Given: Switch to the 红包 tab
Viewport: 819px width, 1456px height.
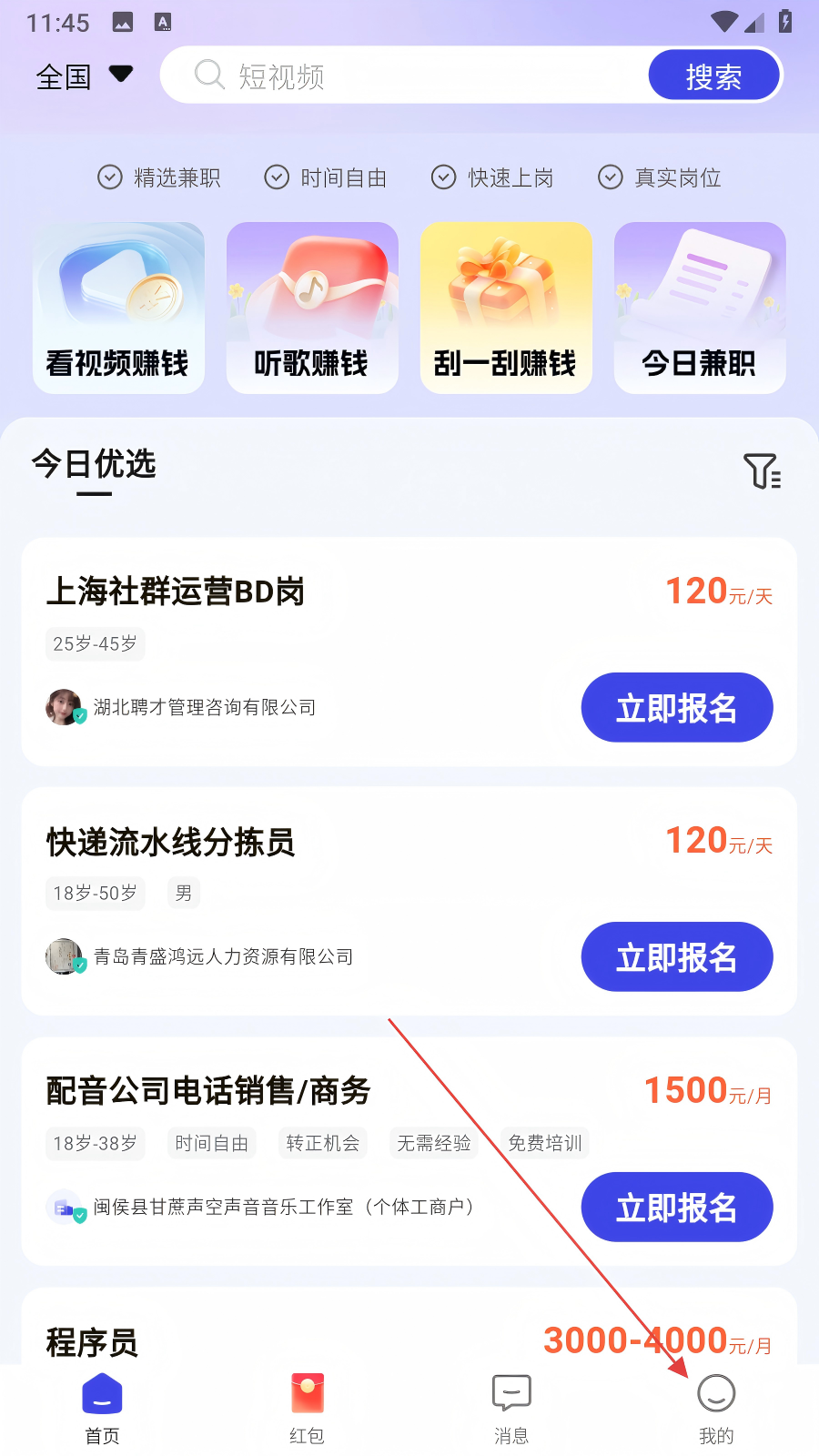Looking at the screenshot, I should (x=307, y=1410).
